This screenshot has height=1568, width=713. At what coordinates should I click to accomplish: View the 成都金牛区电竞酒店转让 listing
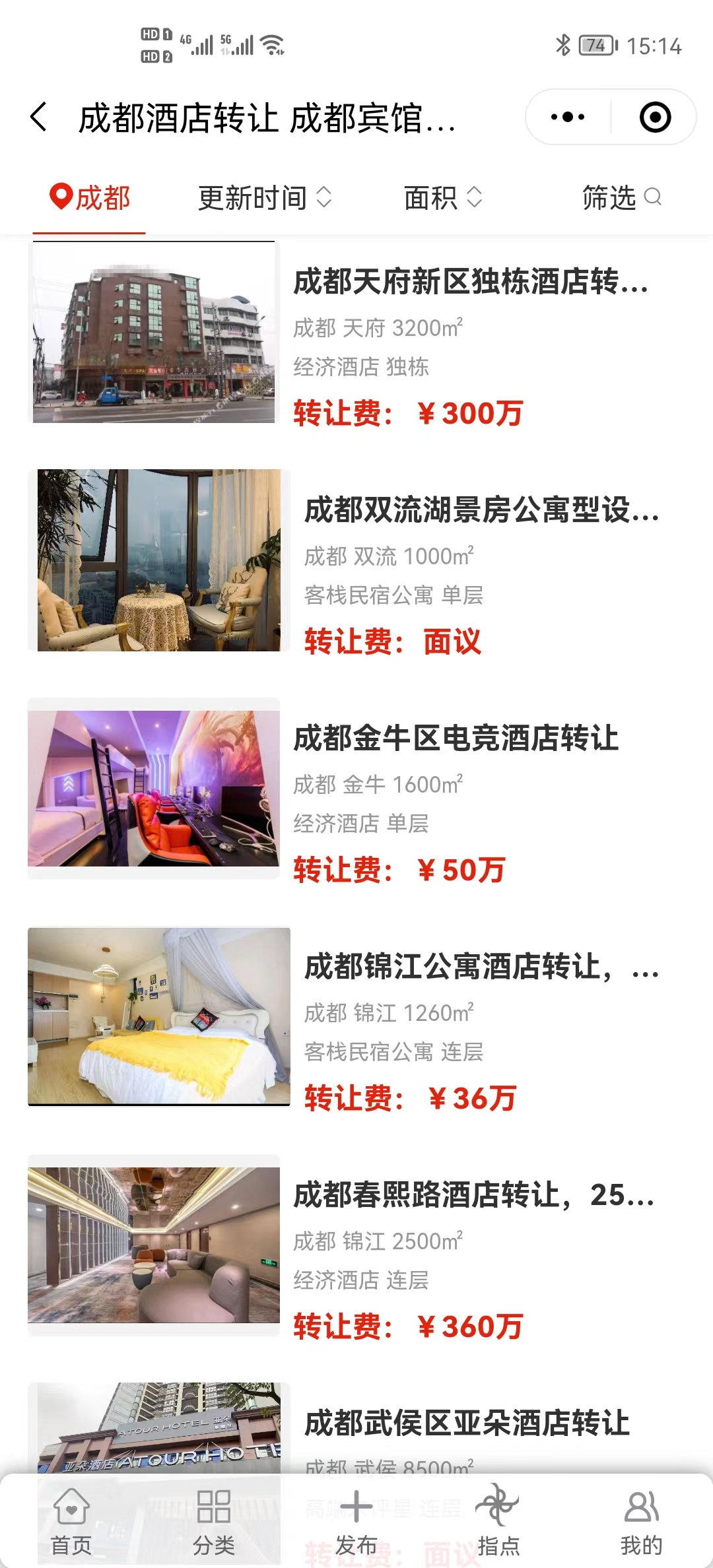point(456,738)
